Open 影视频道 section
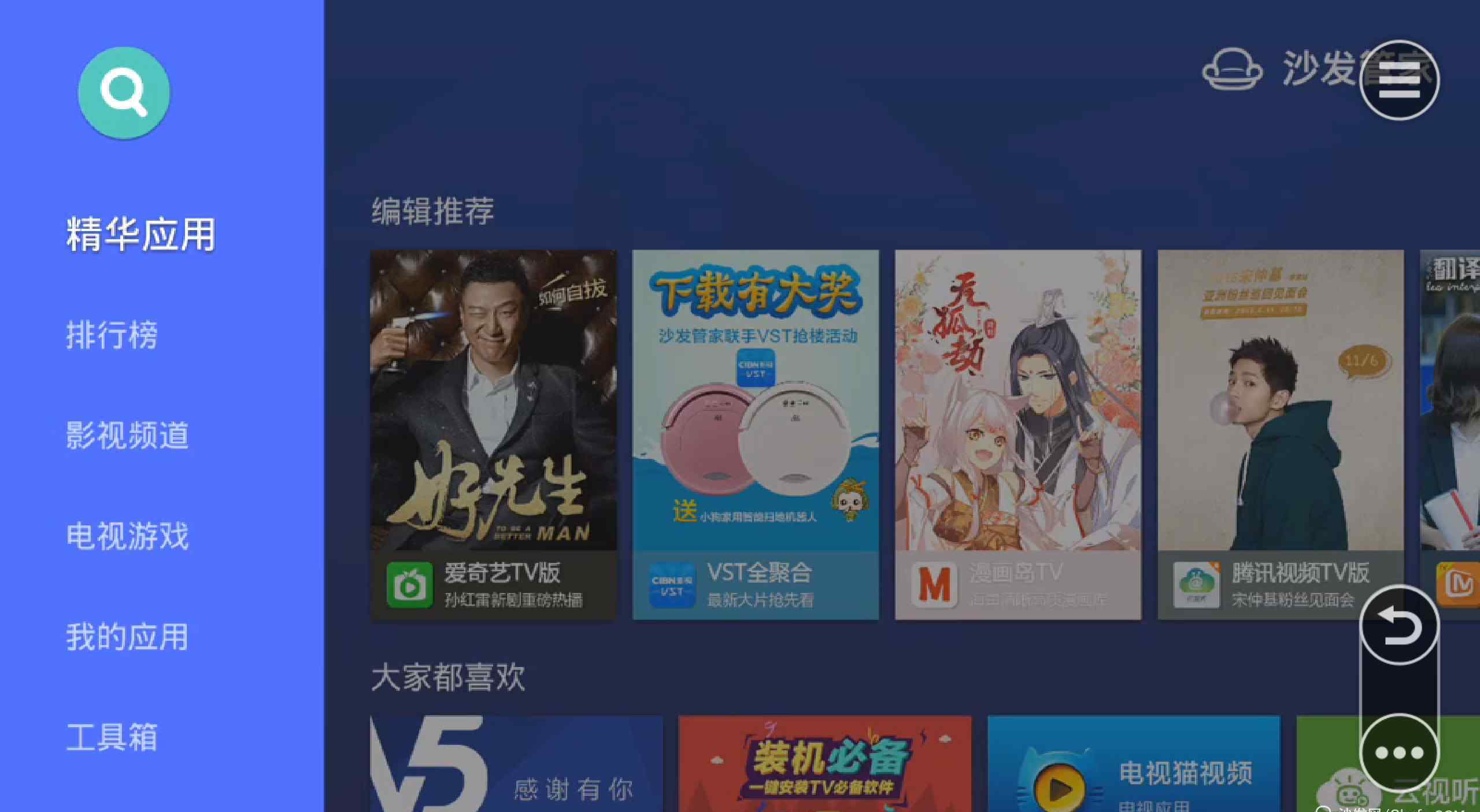This screenshot has width=1480, height=812. click(x=127, y=435)
